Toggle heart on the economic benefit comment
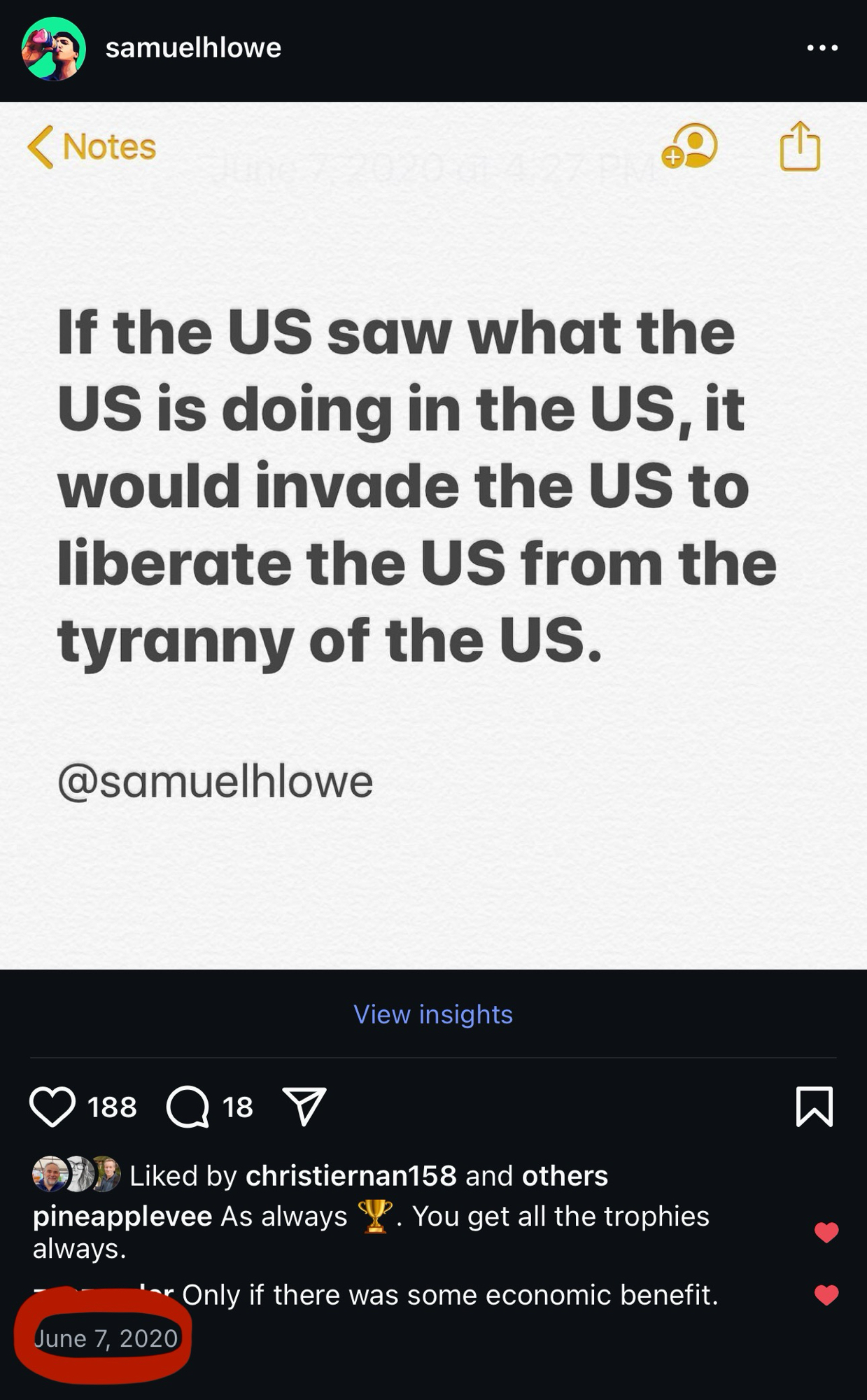Image resolution: width=867 pixels, height=1400 pixels. pyautogui.click(x=826, y=1296)
